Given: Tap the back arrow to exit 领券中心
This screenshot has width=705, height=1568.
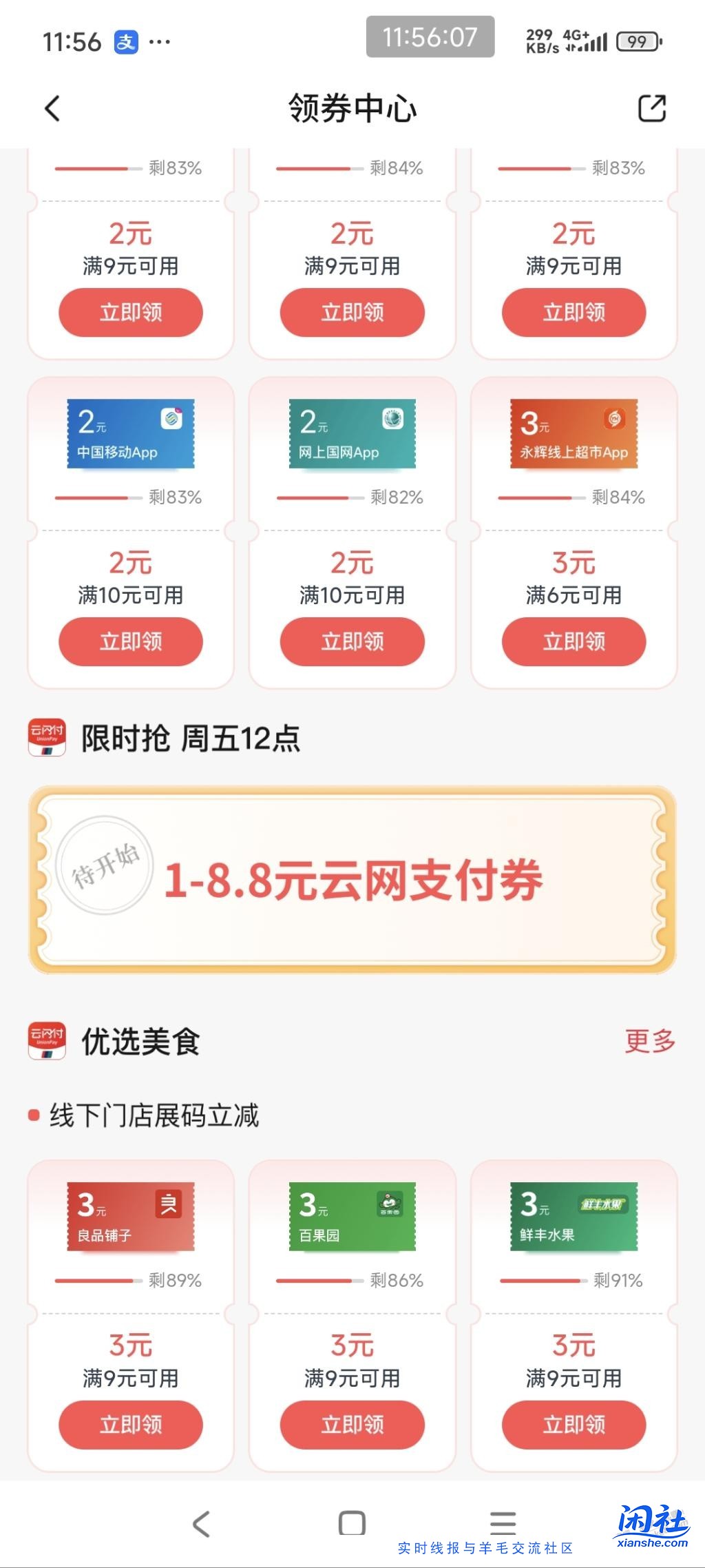Looking at the screenshot, I should 52,108.
